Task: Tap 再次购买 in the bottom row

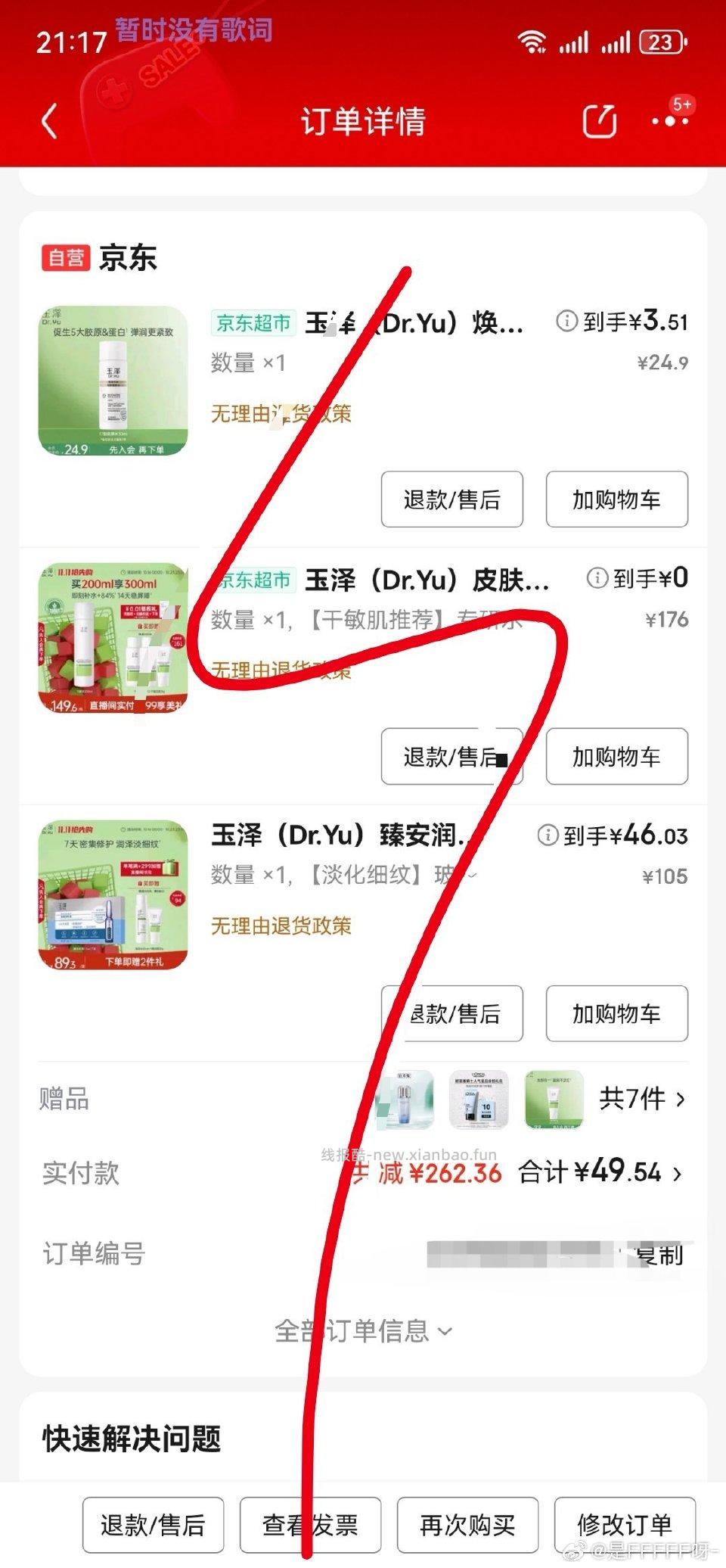Action: 469,1524
